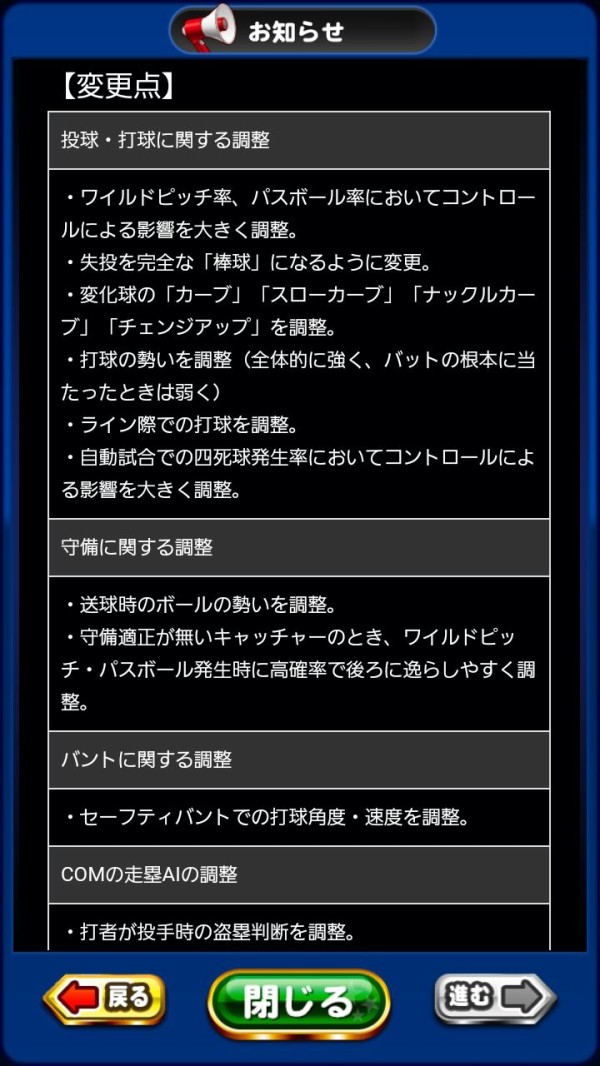Go back with the 戻る button
This screenshot has width=600, height=1066.
(104, 997)
